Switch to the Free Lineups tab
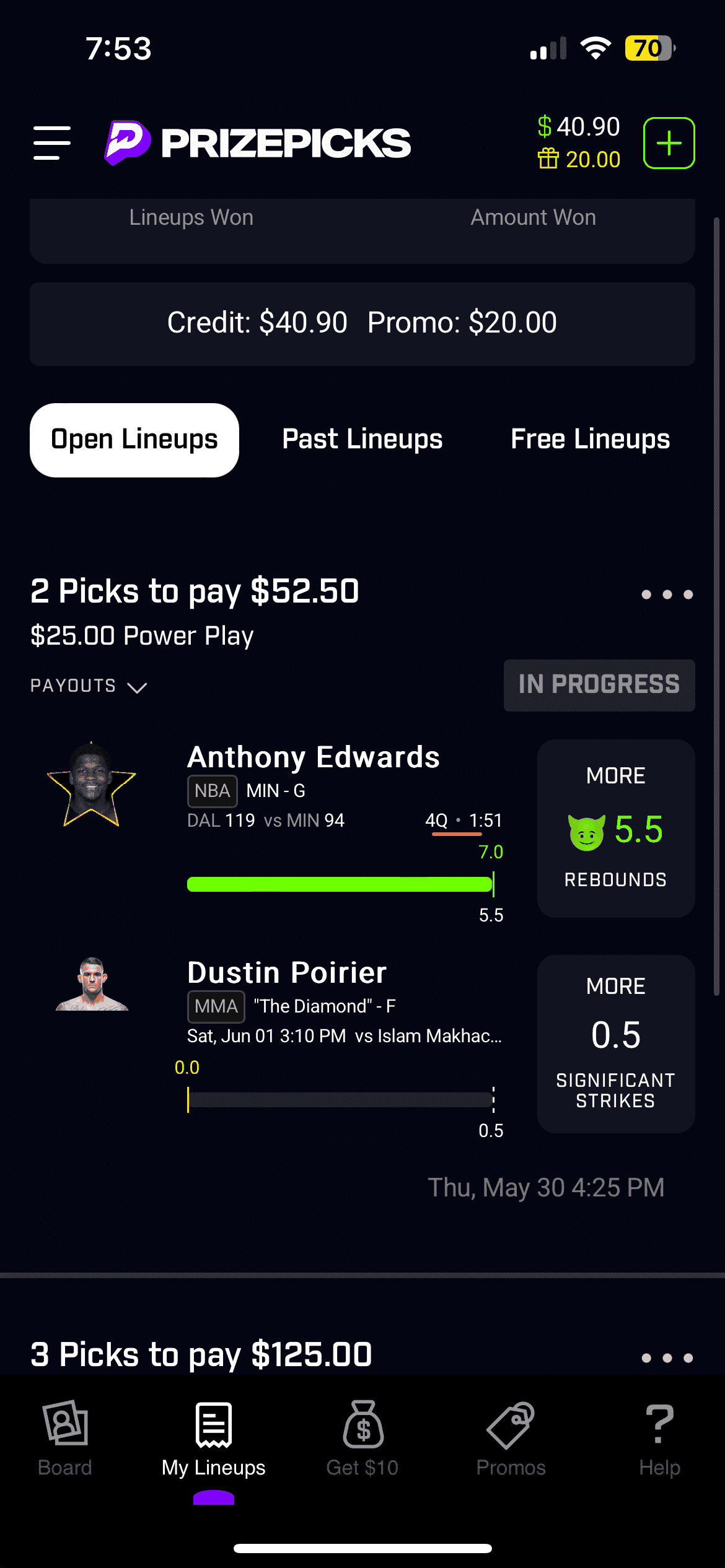 pyautogui.click(x=589, y=438)
